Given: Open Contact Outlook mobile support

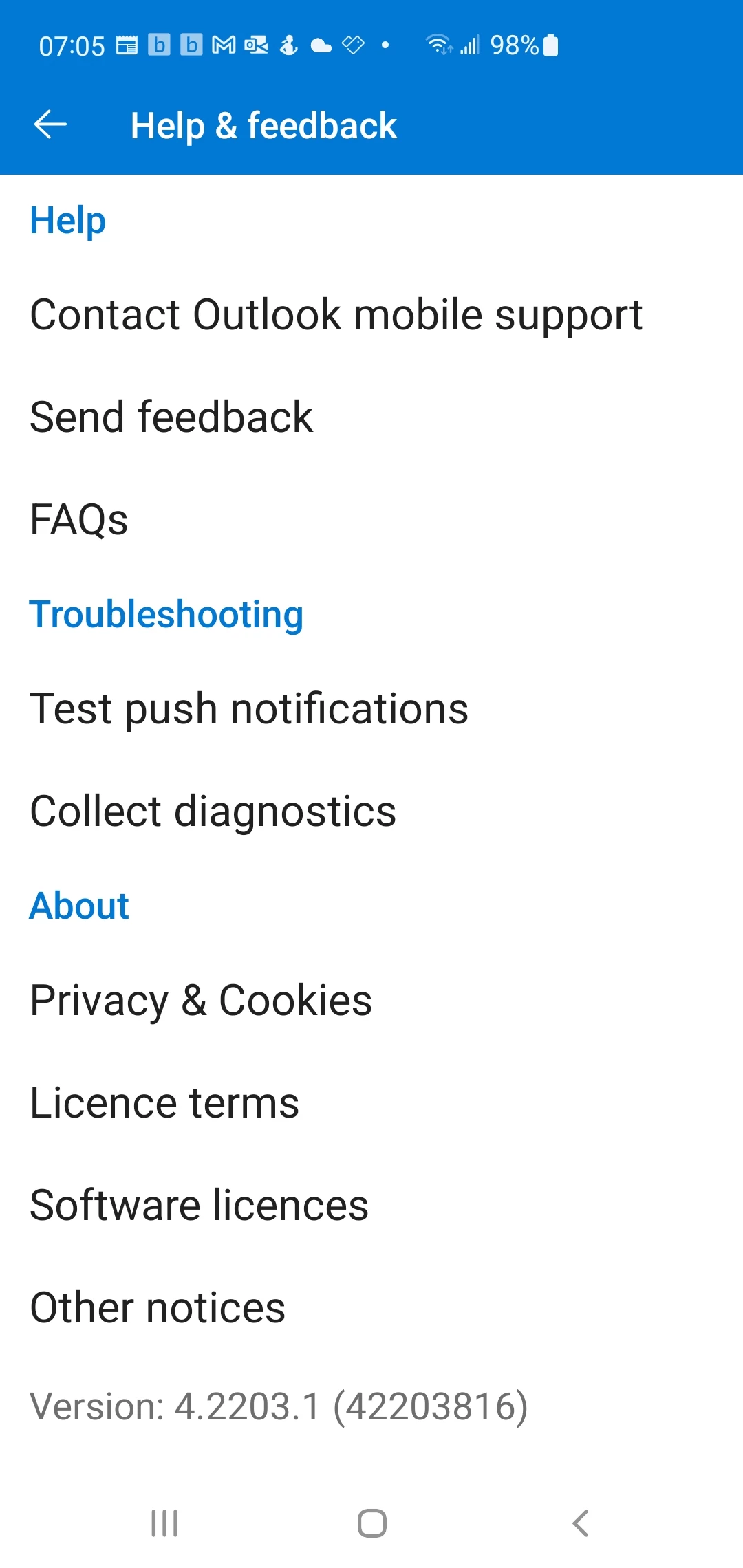Looking at the screenshot, I should (x=336, y=315).
